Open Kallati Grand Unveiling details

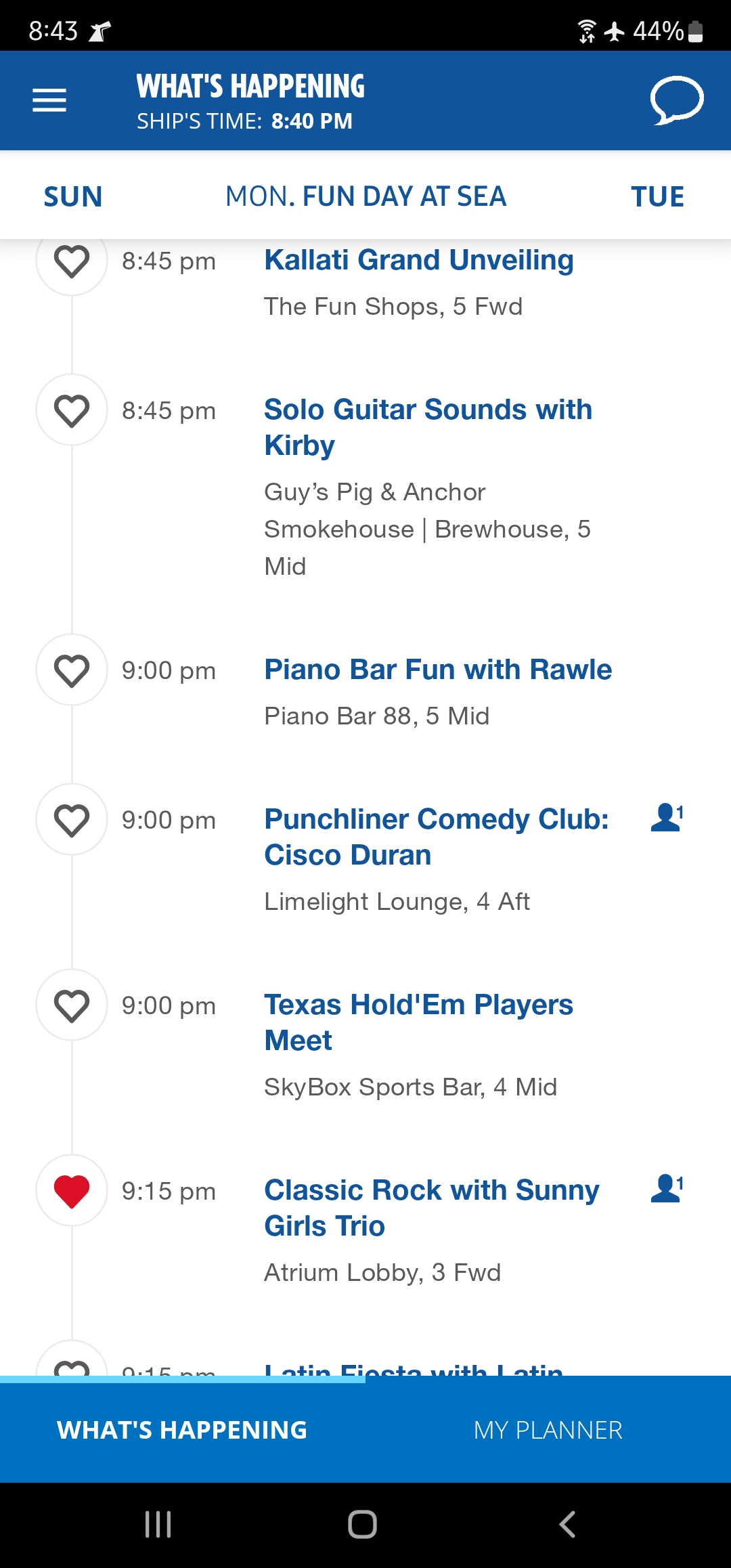coord(419,260)
